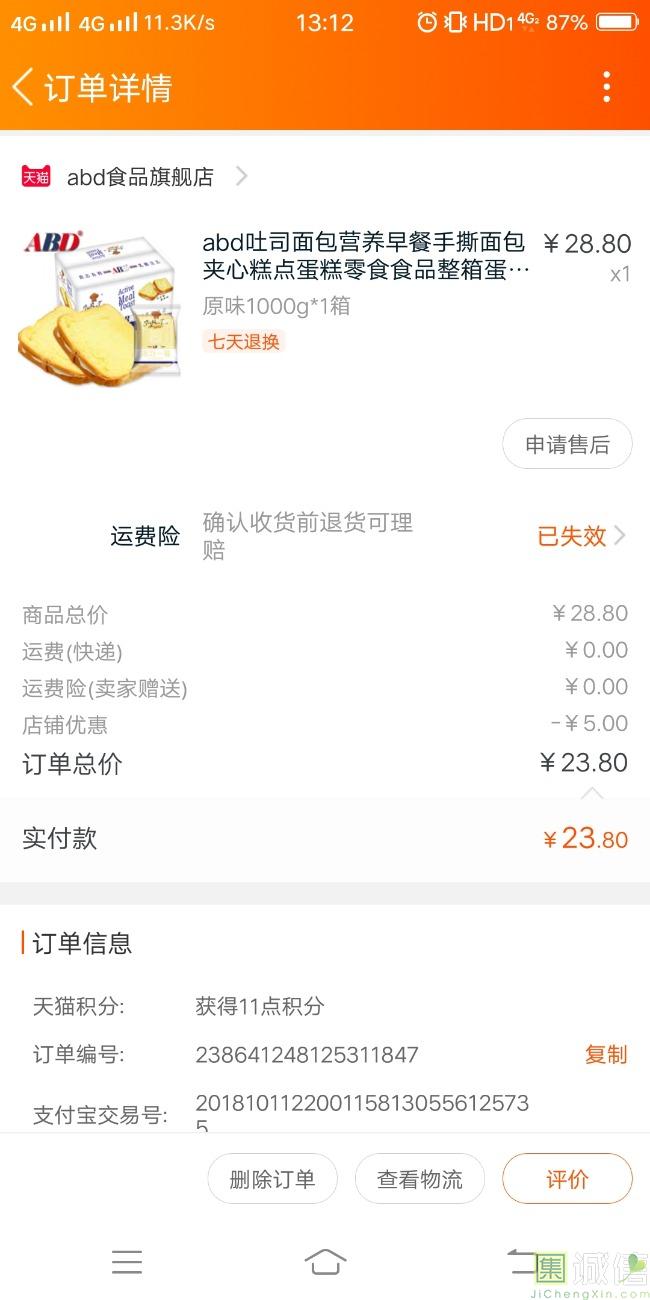Go back from order details
Screen dimensions: 650x1300
coord(24,87)
